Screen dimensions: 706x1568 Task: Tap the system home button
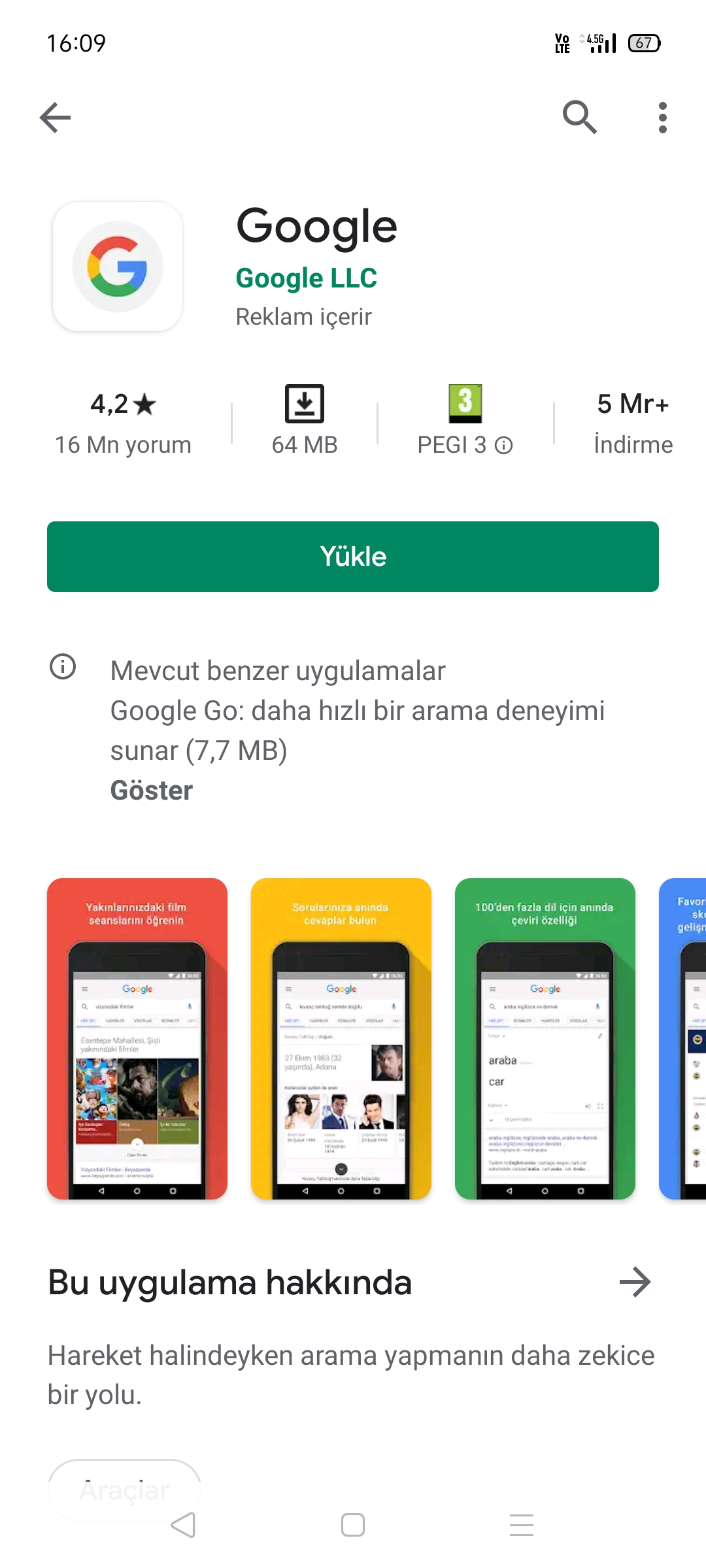(x=353, y=1526)
